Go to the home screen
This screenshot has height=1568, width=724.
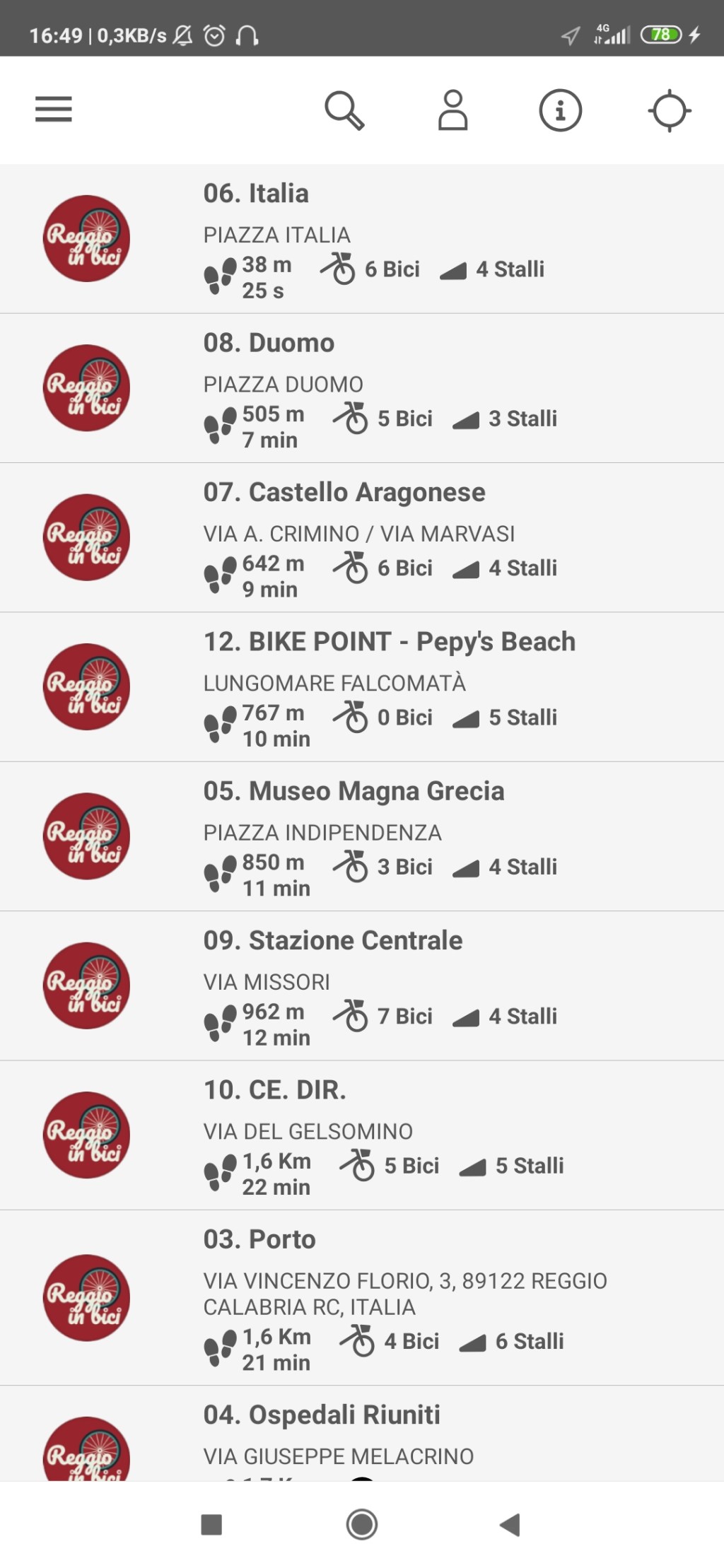pos(362,1525)
